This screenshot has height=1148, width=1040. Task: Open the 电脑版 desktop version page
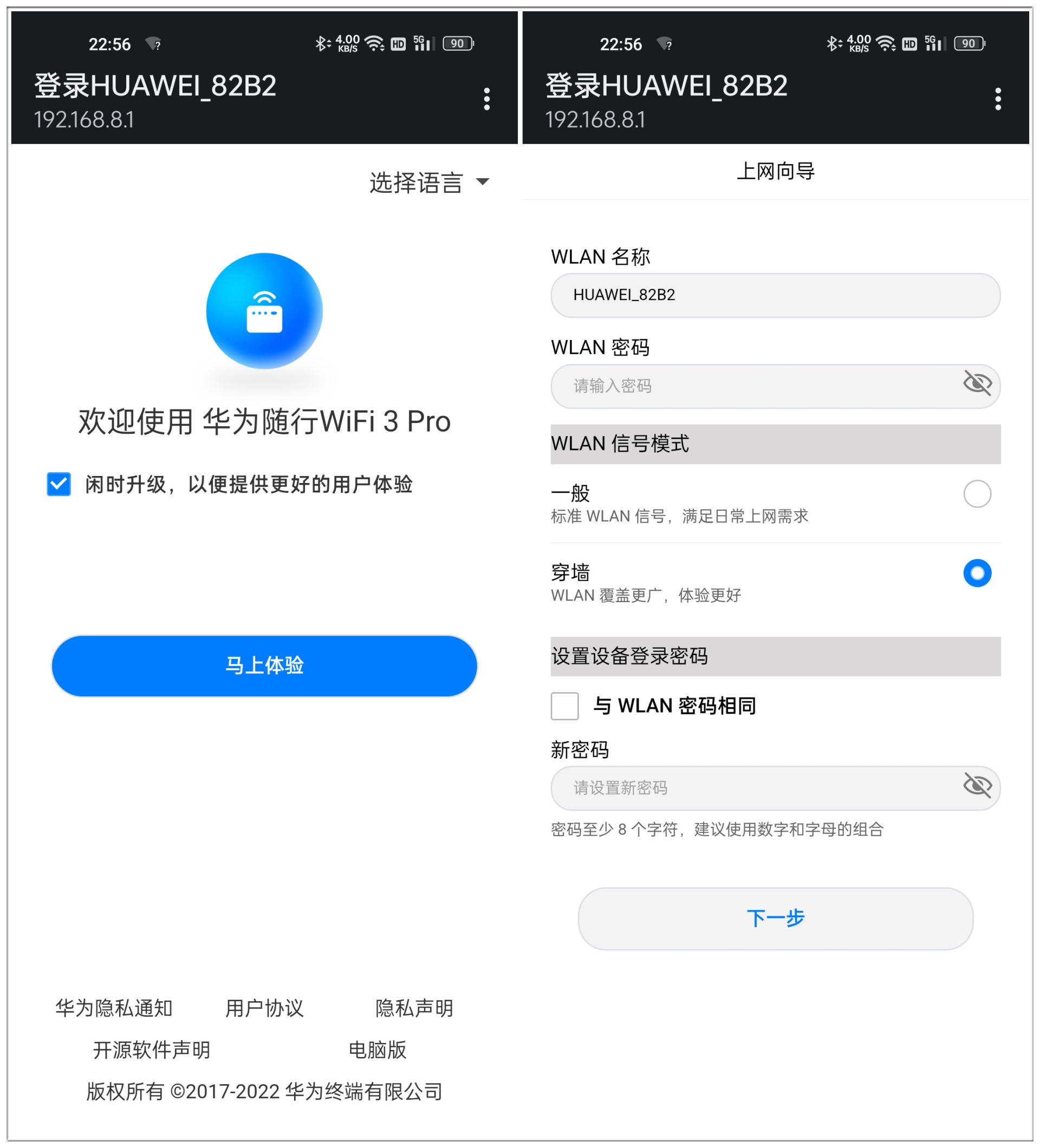pos(378,1049)
